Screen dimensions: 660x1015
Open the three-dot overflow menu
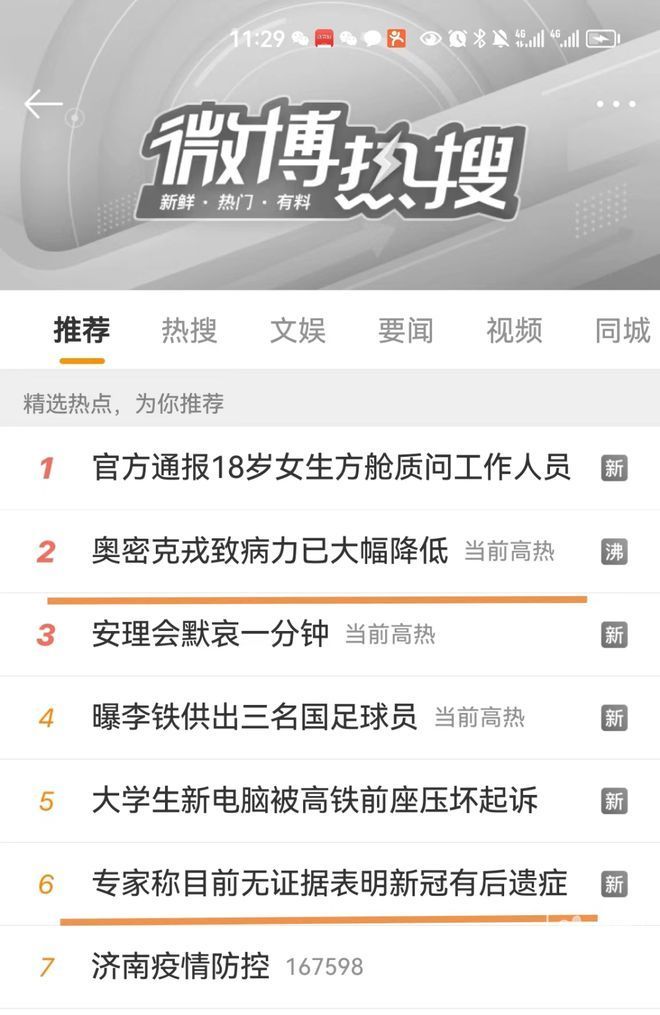[x=615, y=104]
